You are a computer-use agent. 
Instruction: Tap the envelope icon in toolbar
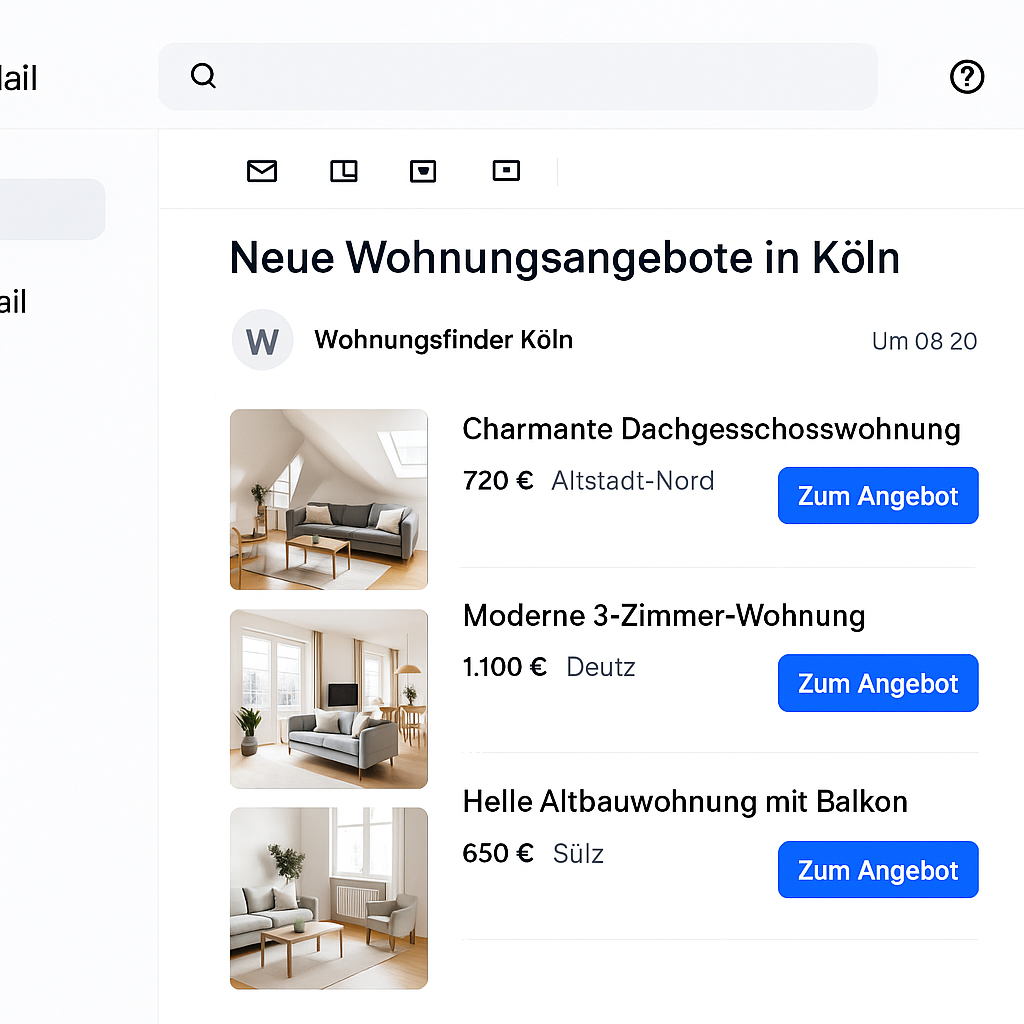[262, 171]
